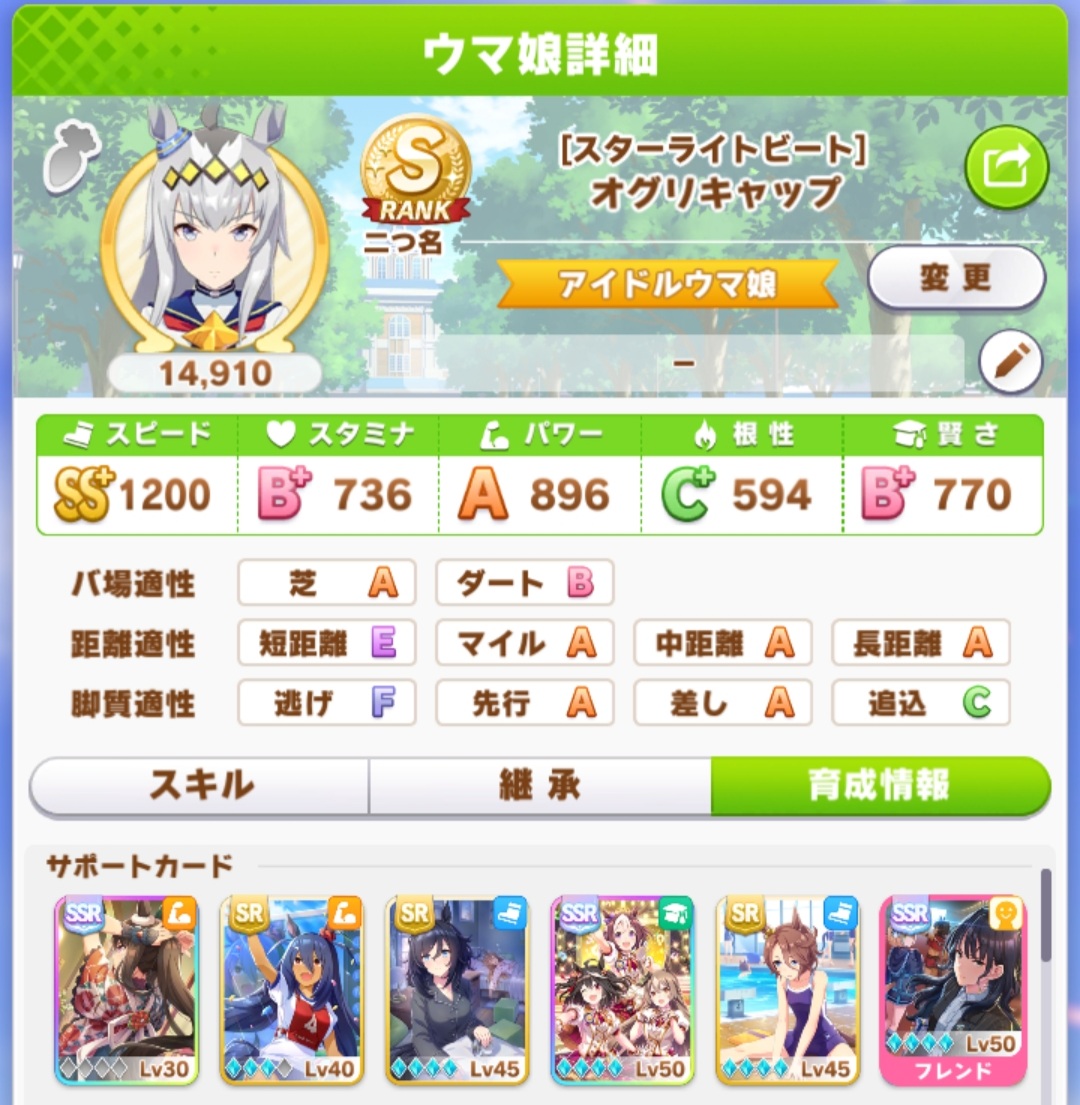Switch to the 継承 tab
Image resolution: width=1080 pixels, height=1105 pixels.
point(540,786)
